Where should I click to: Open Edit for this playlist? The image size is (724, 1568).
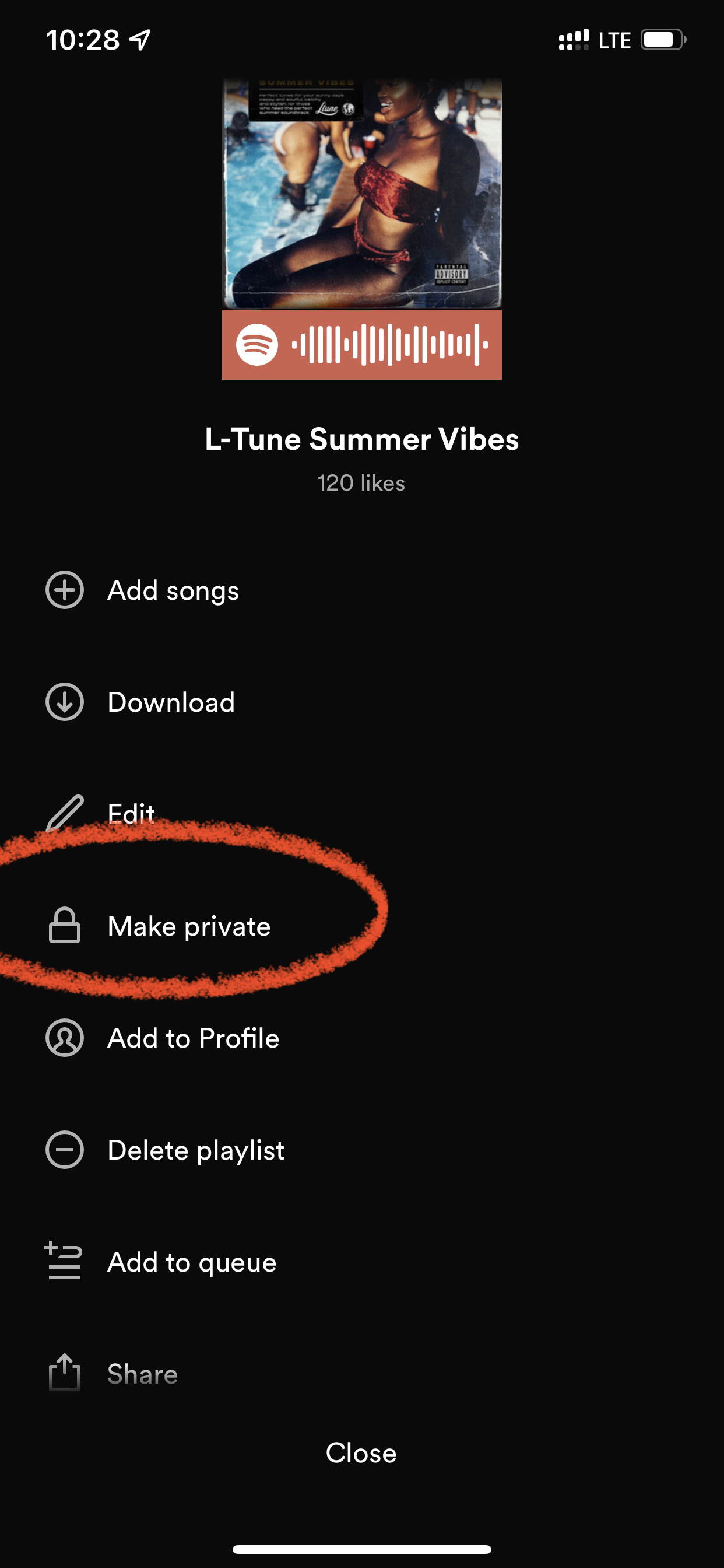(131, 814)
